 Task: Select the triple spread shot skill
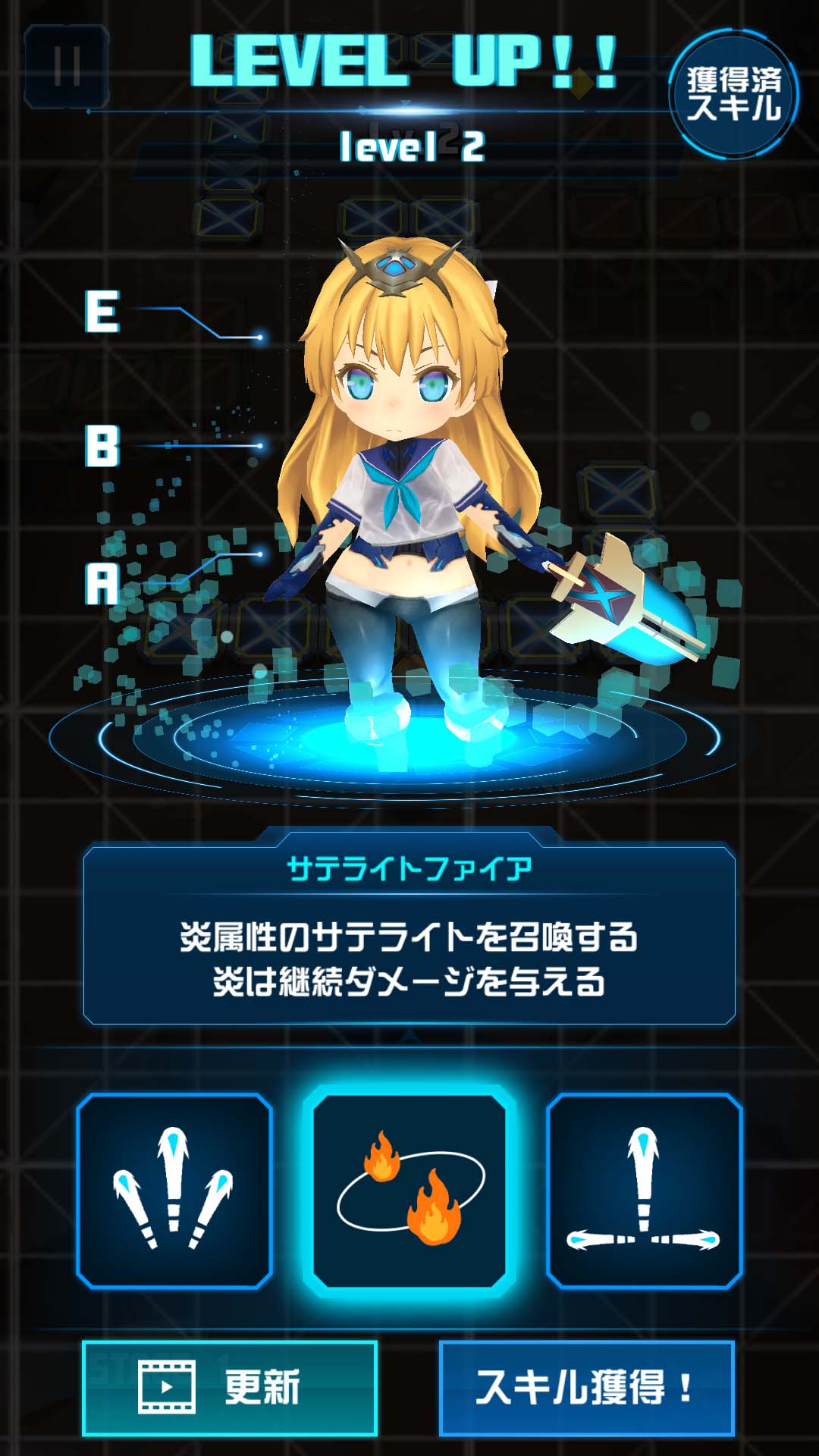tap(174, 1191)
